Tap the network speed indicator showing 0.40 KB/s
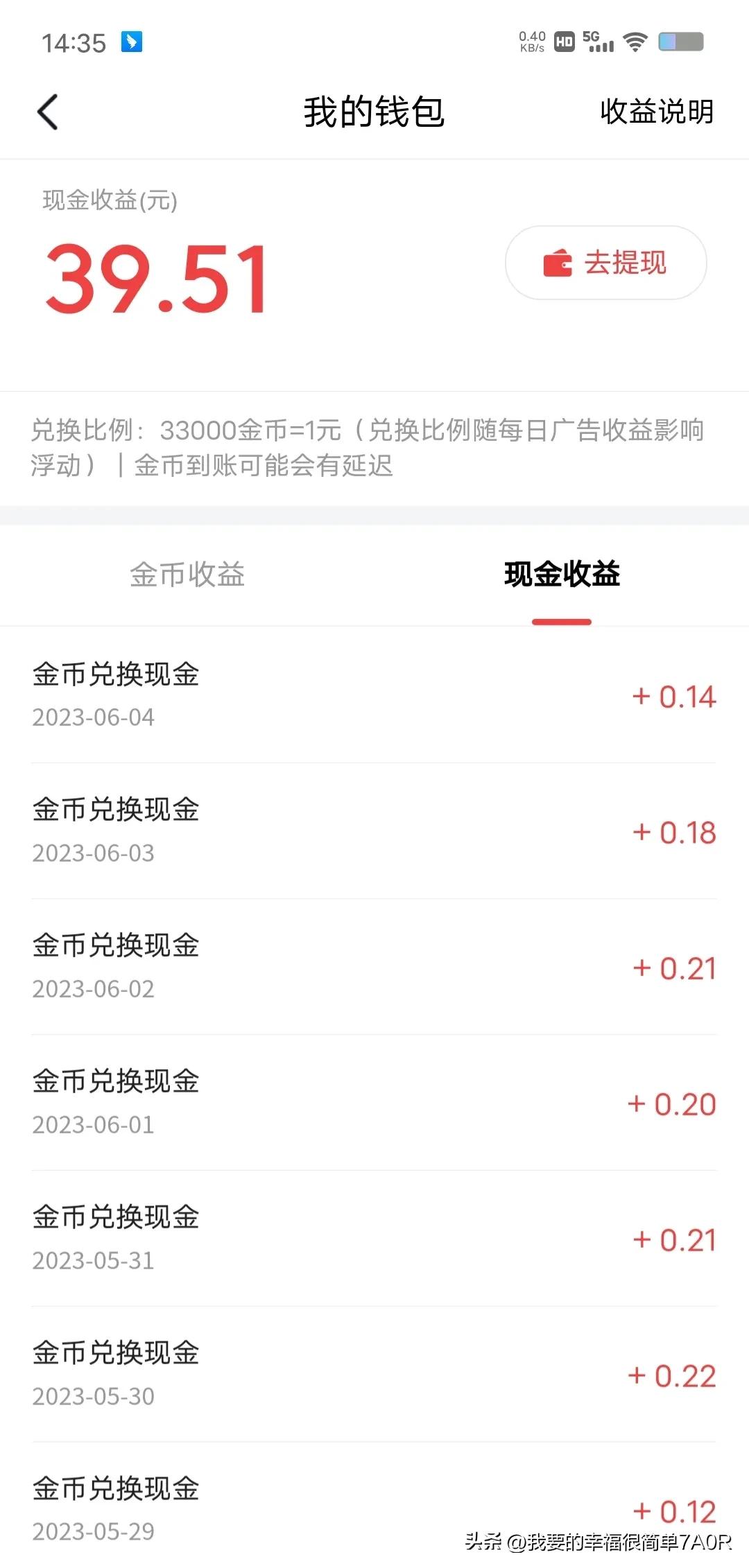 click(531, 40)
